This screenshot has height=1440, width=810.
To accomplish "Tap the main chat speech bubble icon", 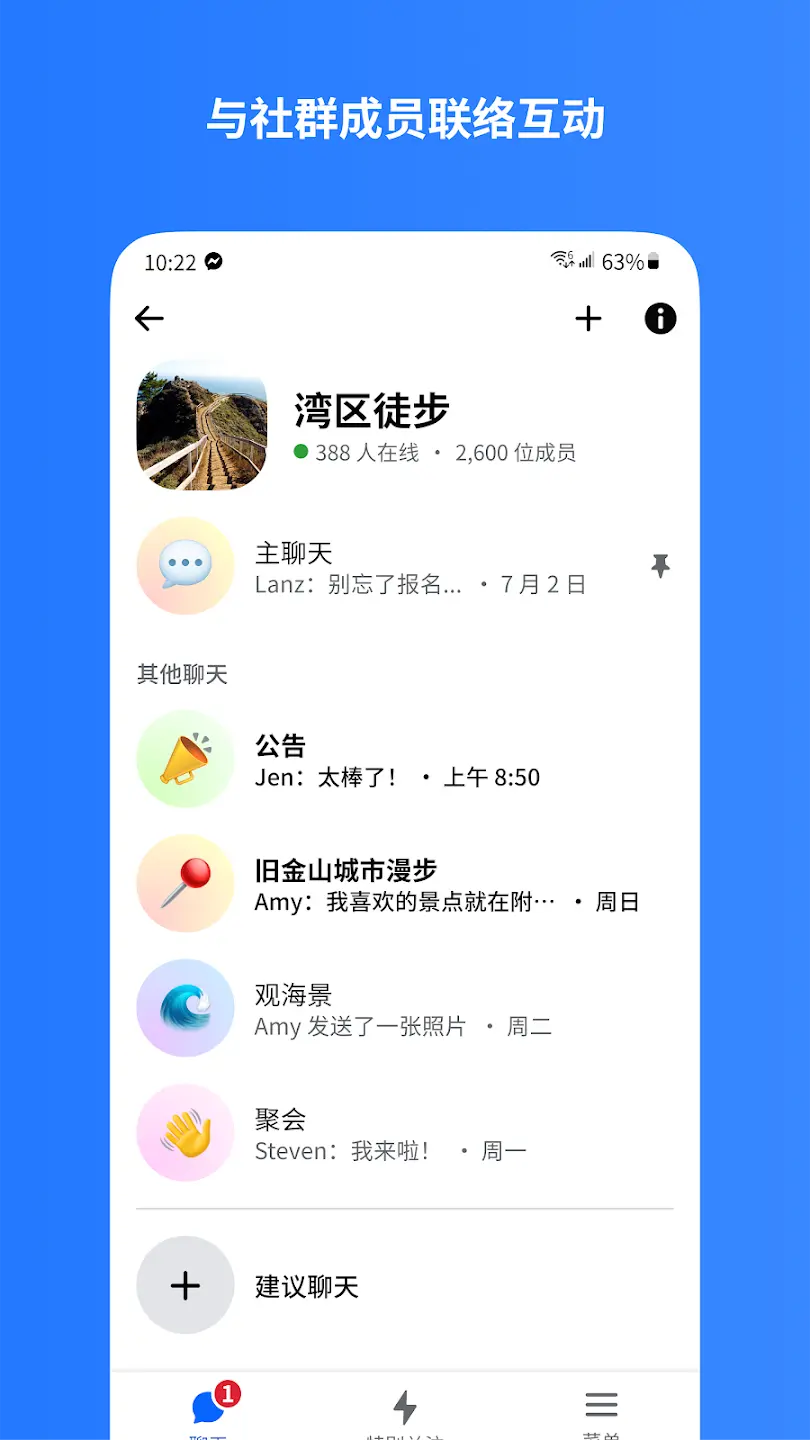I will (185, 566).
